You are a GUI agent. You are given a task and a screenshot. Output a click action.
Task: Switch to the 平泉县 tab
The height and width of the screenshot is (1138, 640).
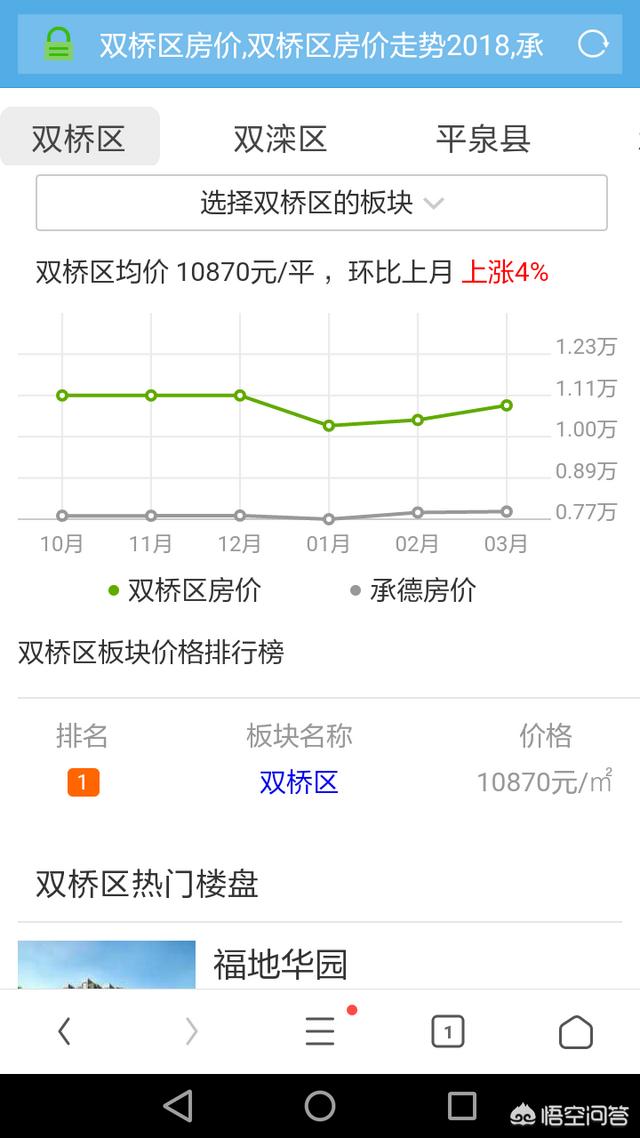(483, 138)
